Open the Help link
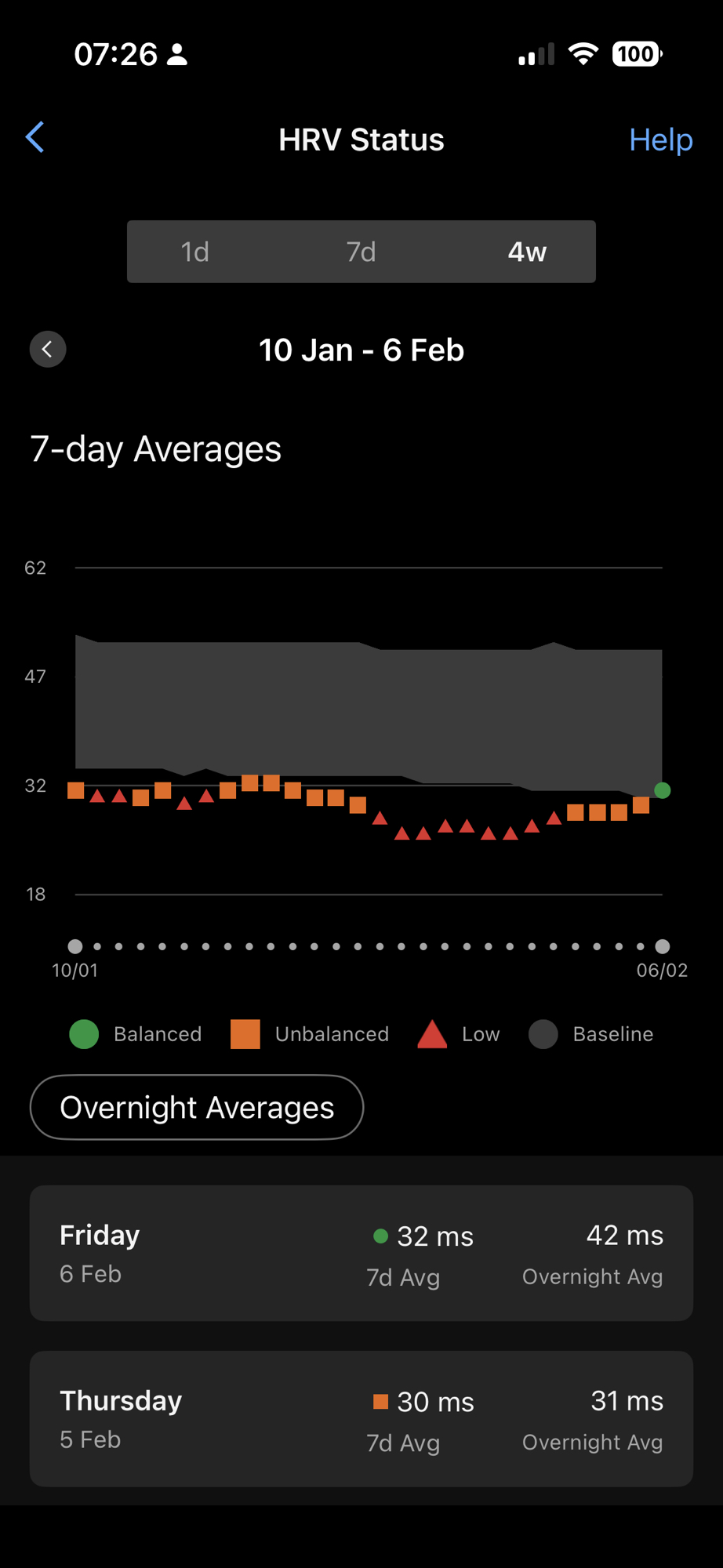723x1568 pixels. (x=660, y=140)
